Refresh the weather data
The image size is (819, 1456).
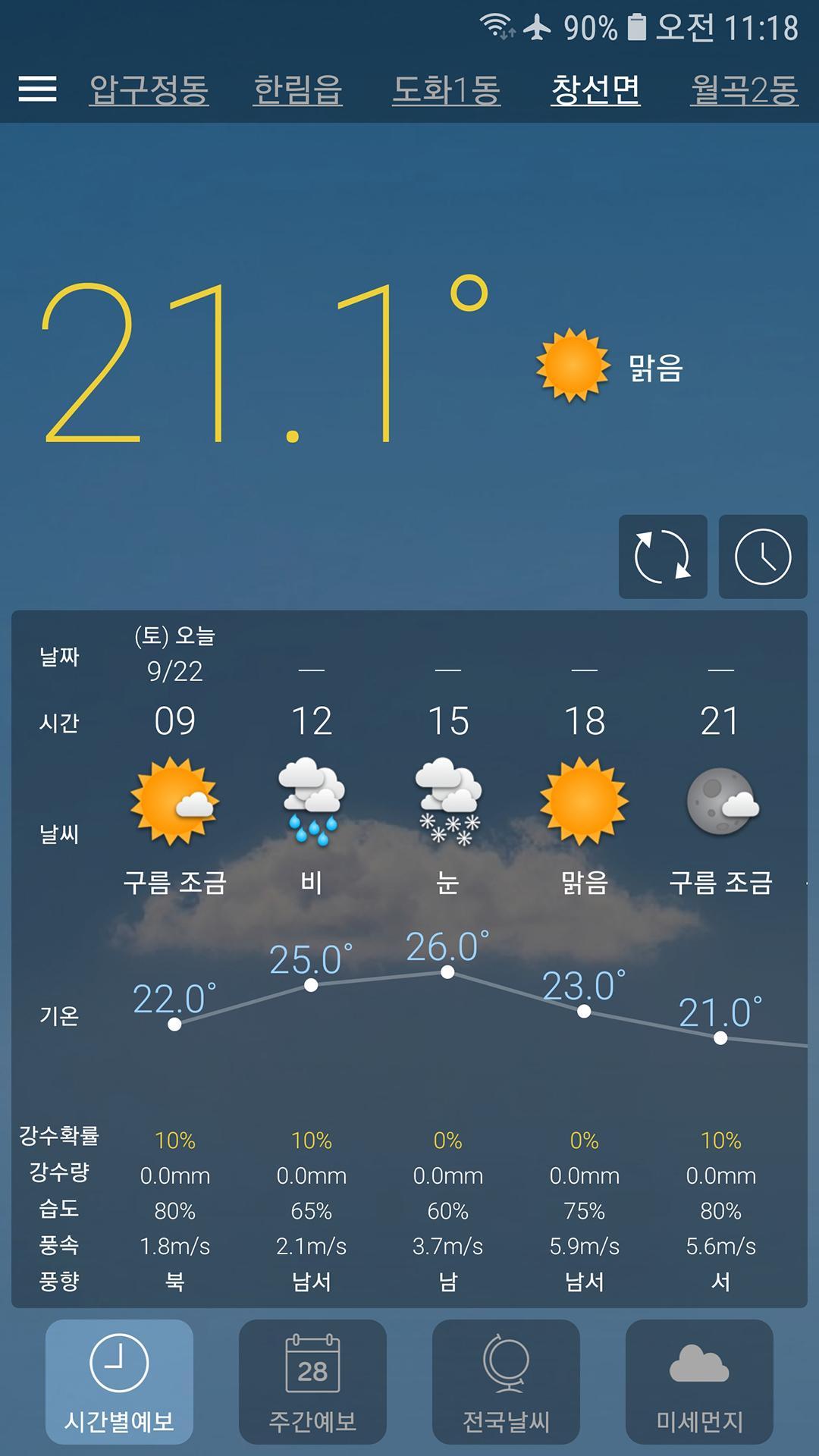click(x=663, y=557)
